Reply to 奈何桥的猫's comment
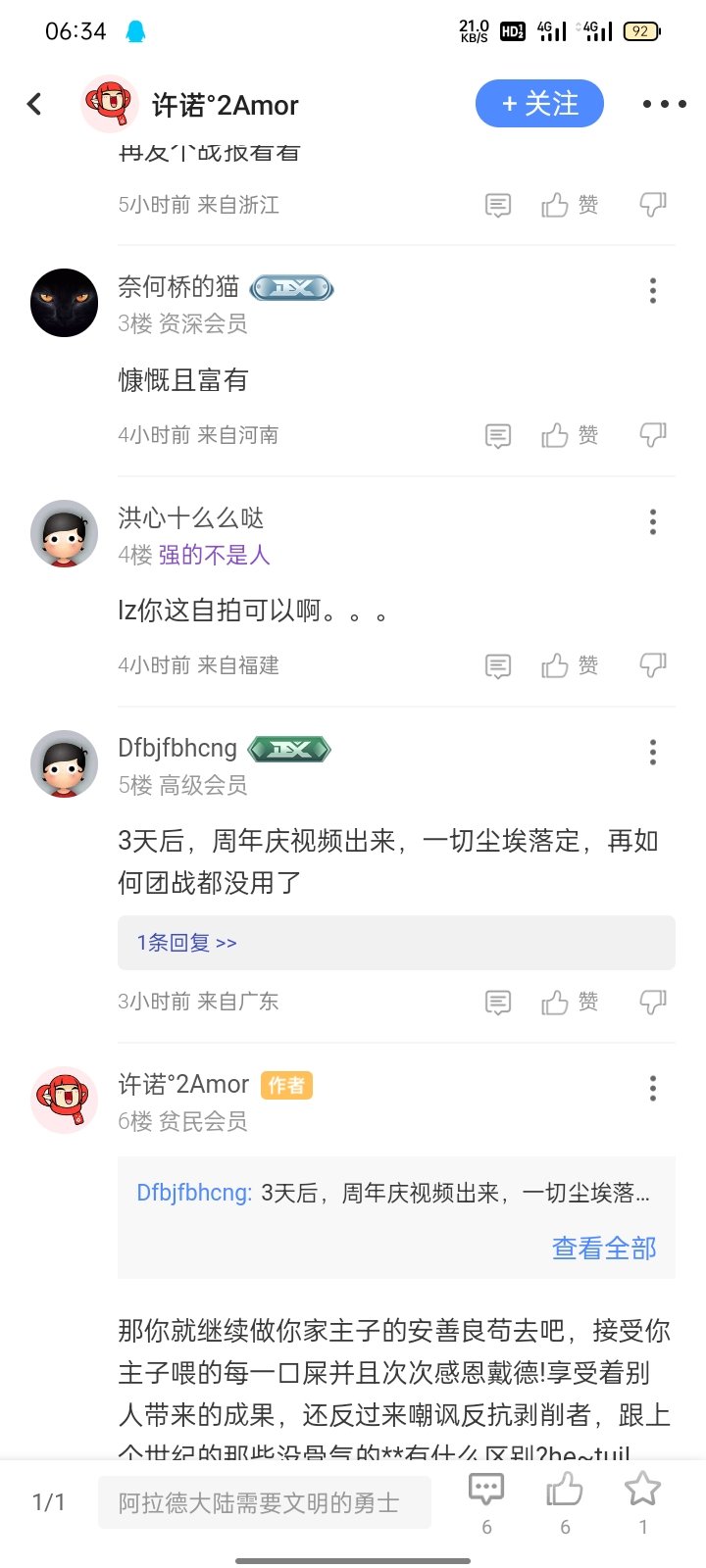The image size is (706, 1568). tap(498, 435)
